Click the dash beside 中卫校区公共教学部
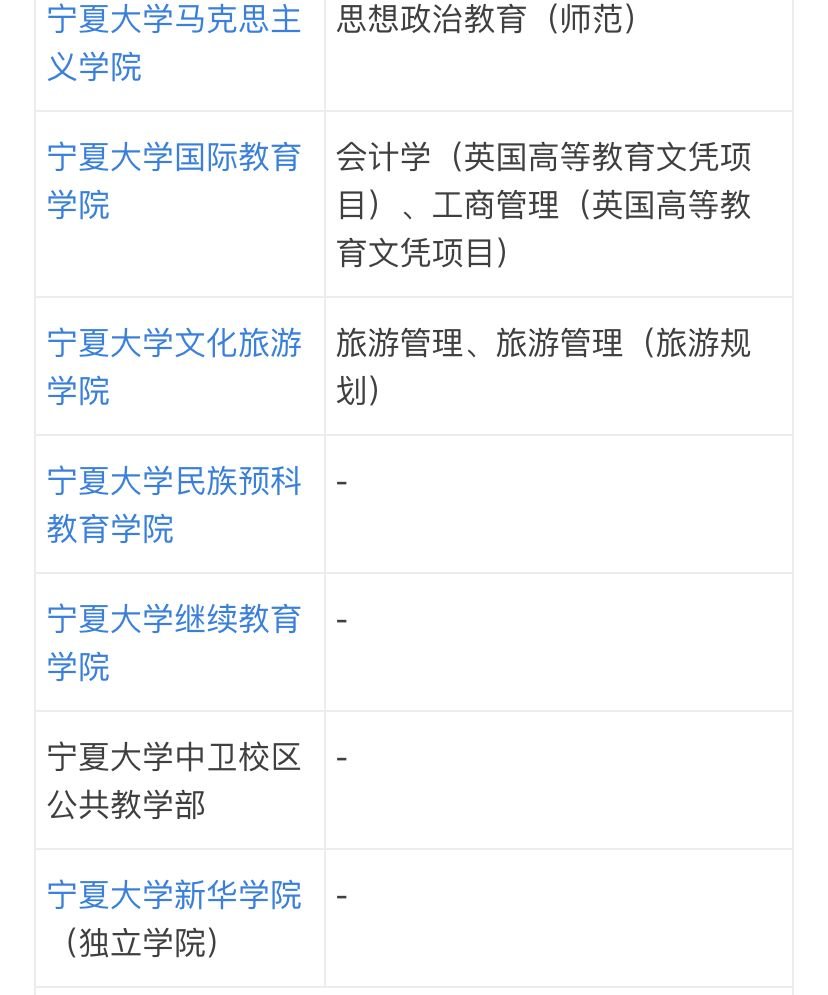Screen dimensions: 828x995 [x=341, y=757]
